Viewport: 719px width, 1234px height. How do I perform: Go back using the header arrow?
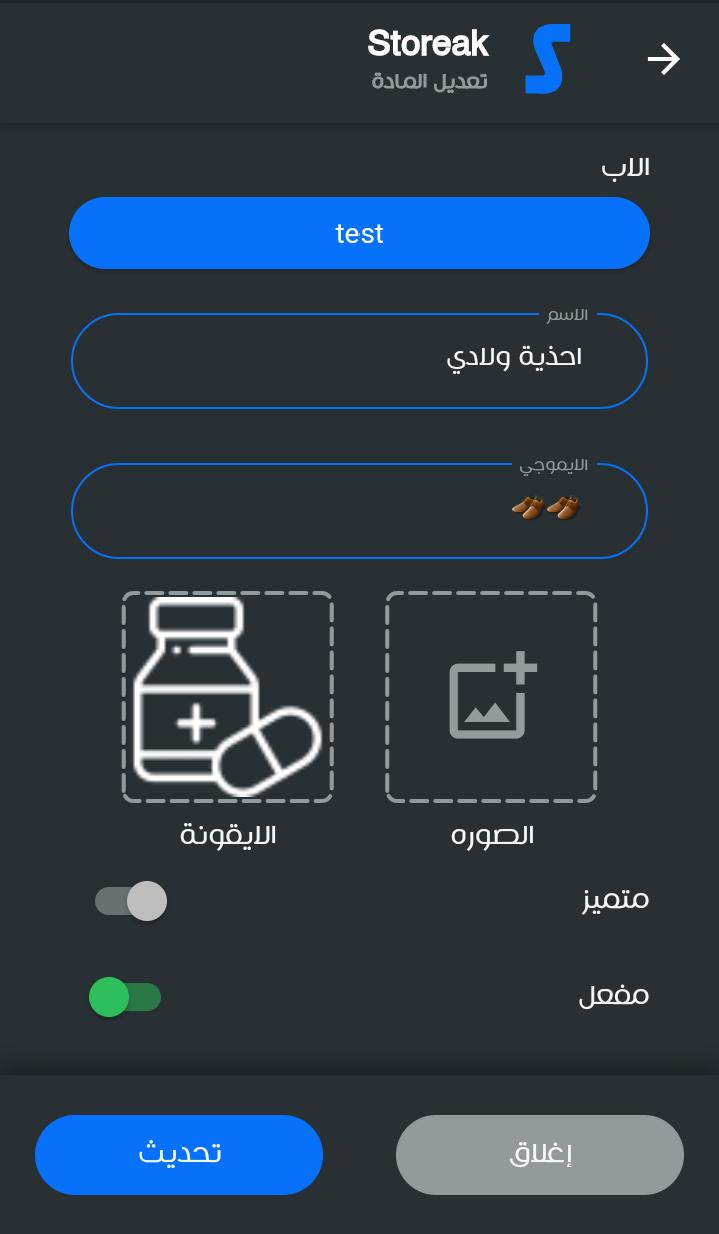point(663,60)
